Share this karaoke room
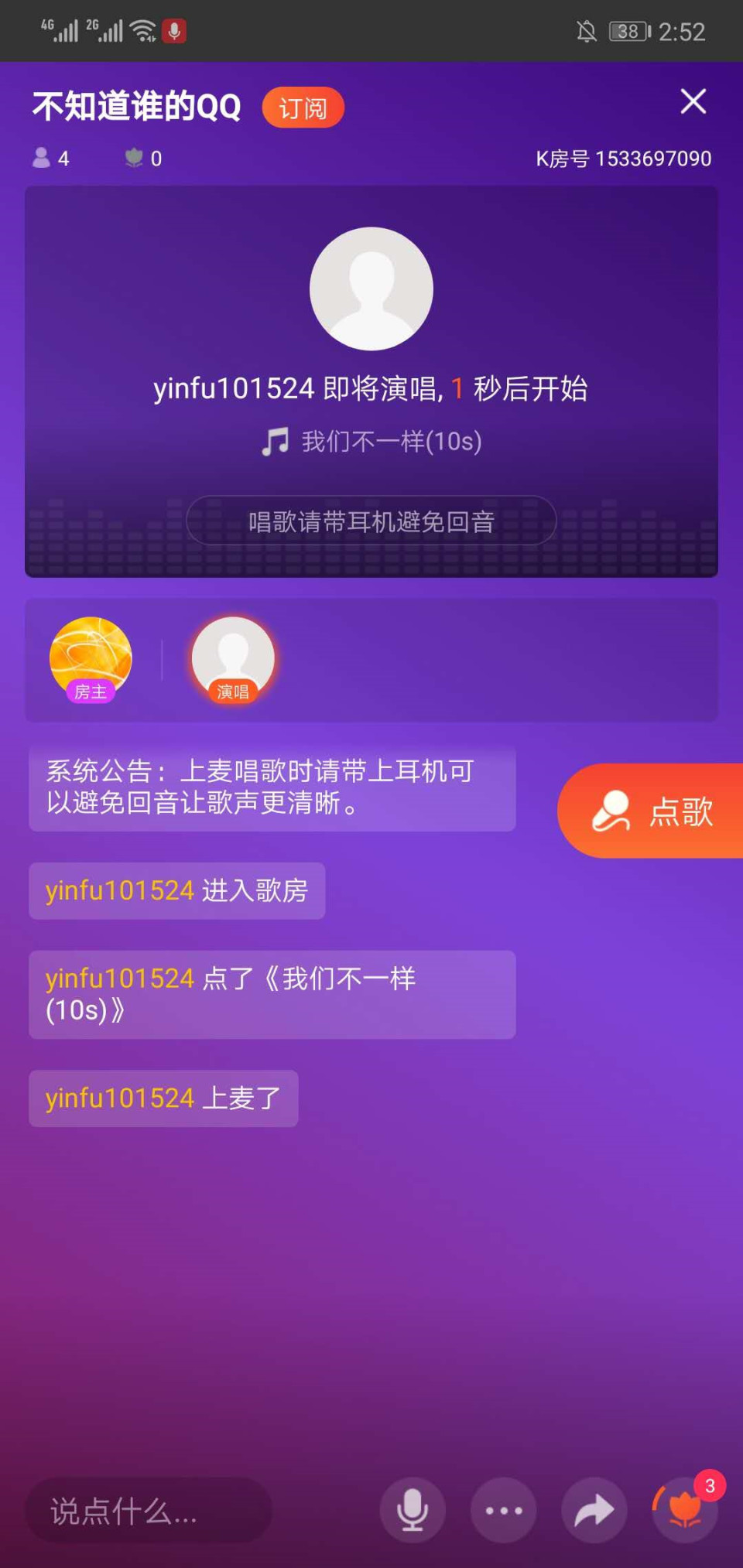 [x=594, y=1510]
